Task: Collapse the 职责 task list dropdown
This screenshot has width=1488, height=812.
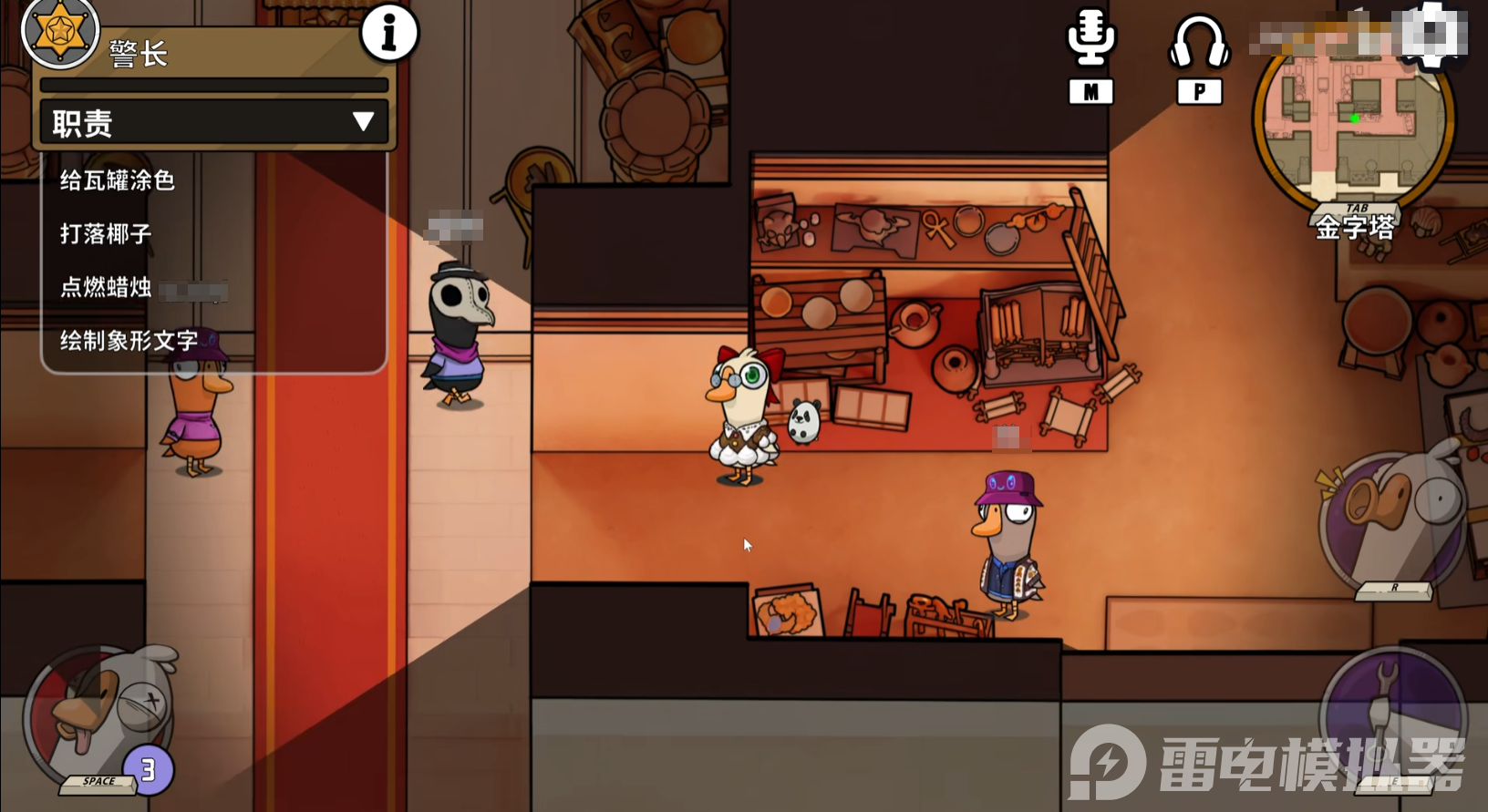Action: 363,122
